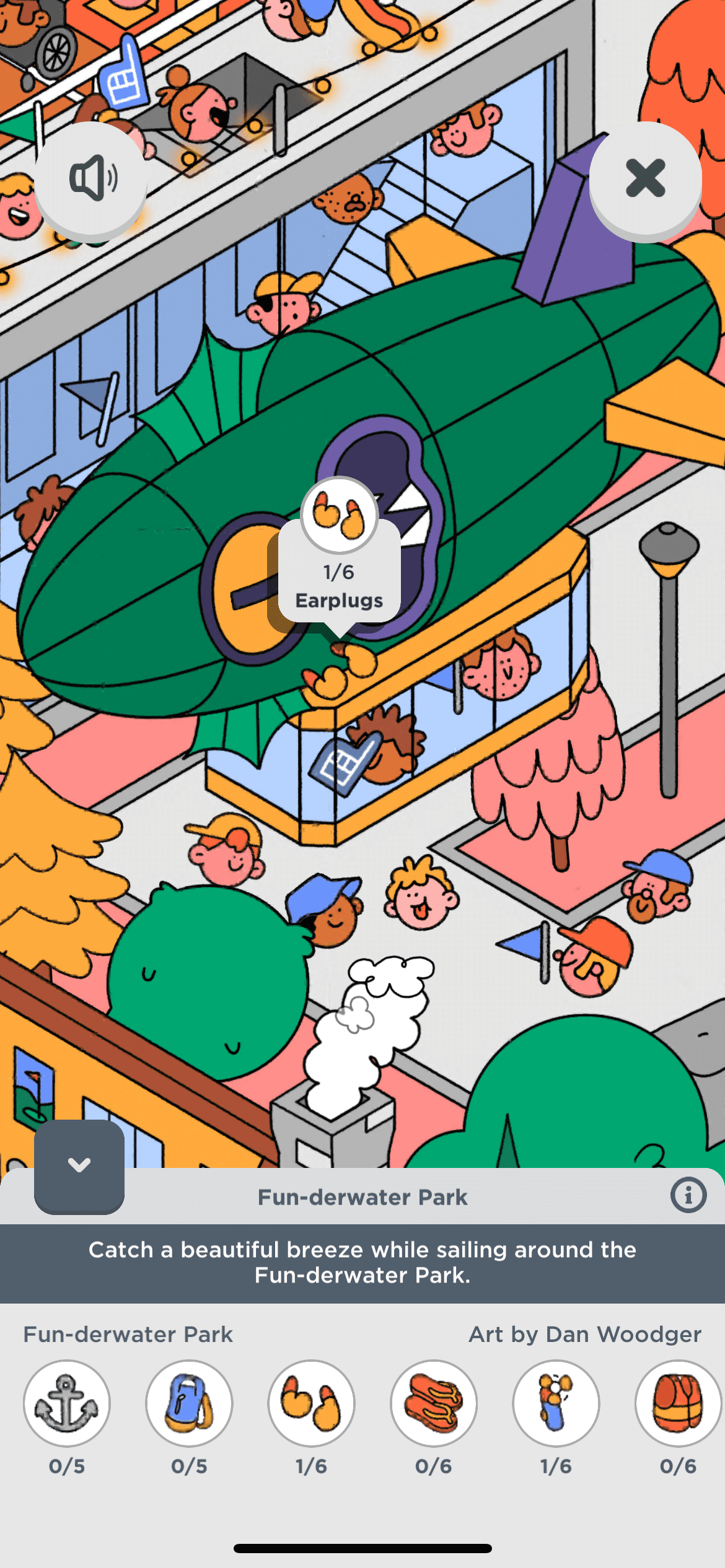Collapse the panel with the down chevron
The width and height of the screenshot is (725, 1568).
point(79,1165)
